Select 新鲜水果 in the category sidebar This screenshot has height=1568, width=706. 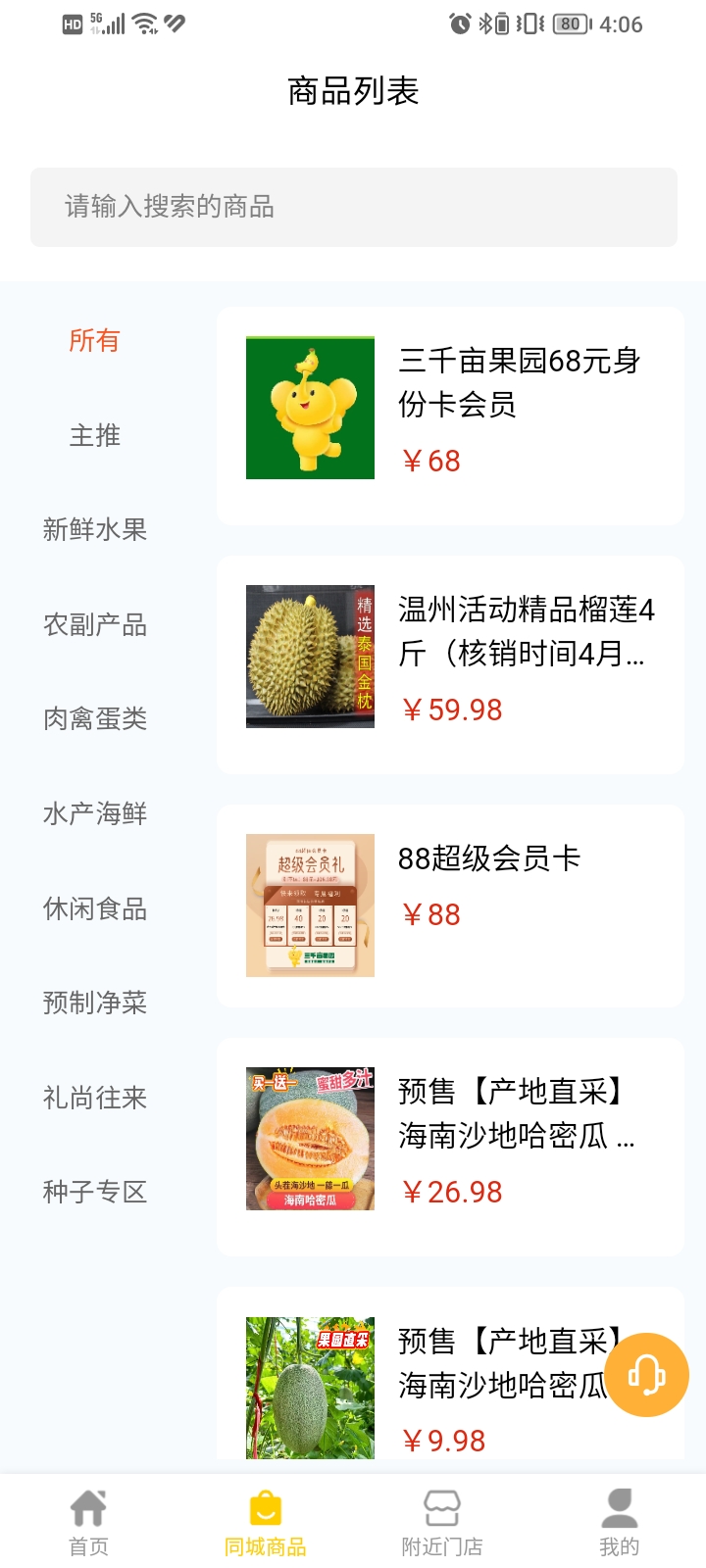(95, 529)
